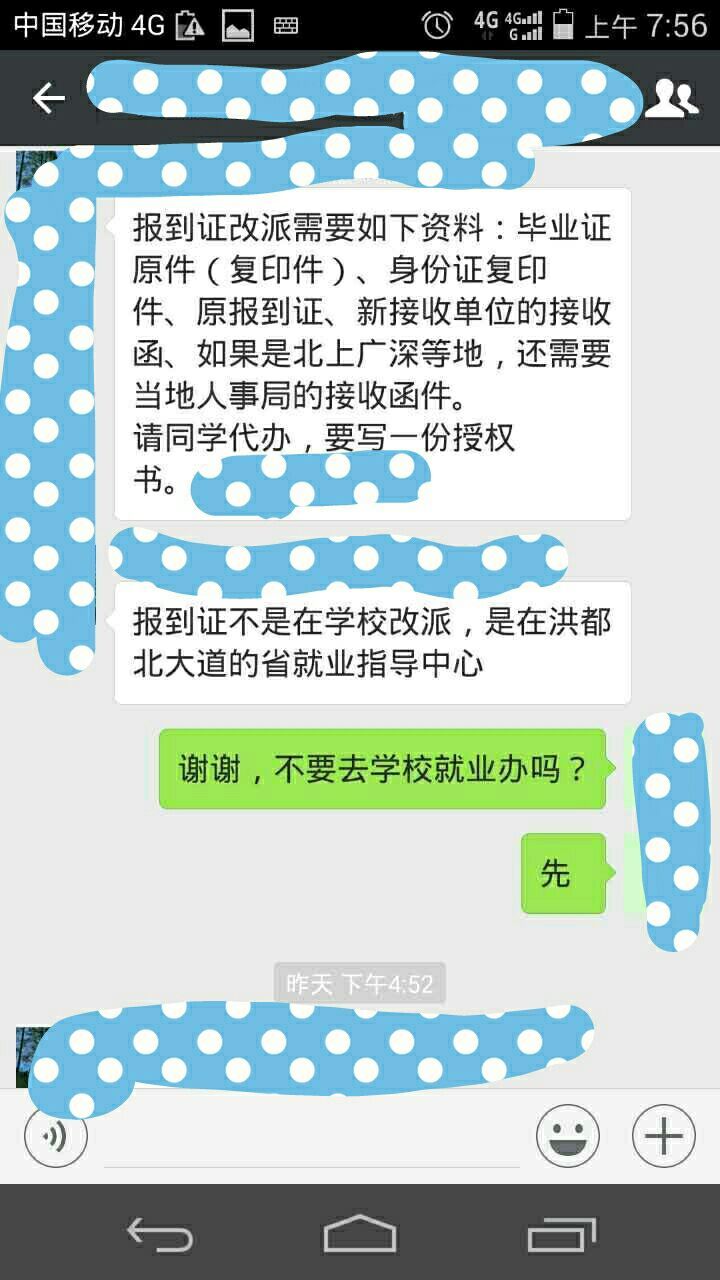Go back using the top-left arrow
Viewport: 720px width, 1280px height.
(48, 98)
